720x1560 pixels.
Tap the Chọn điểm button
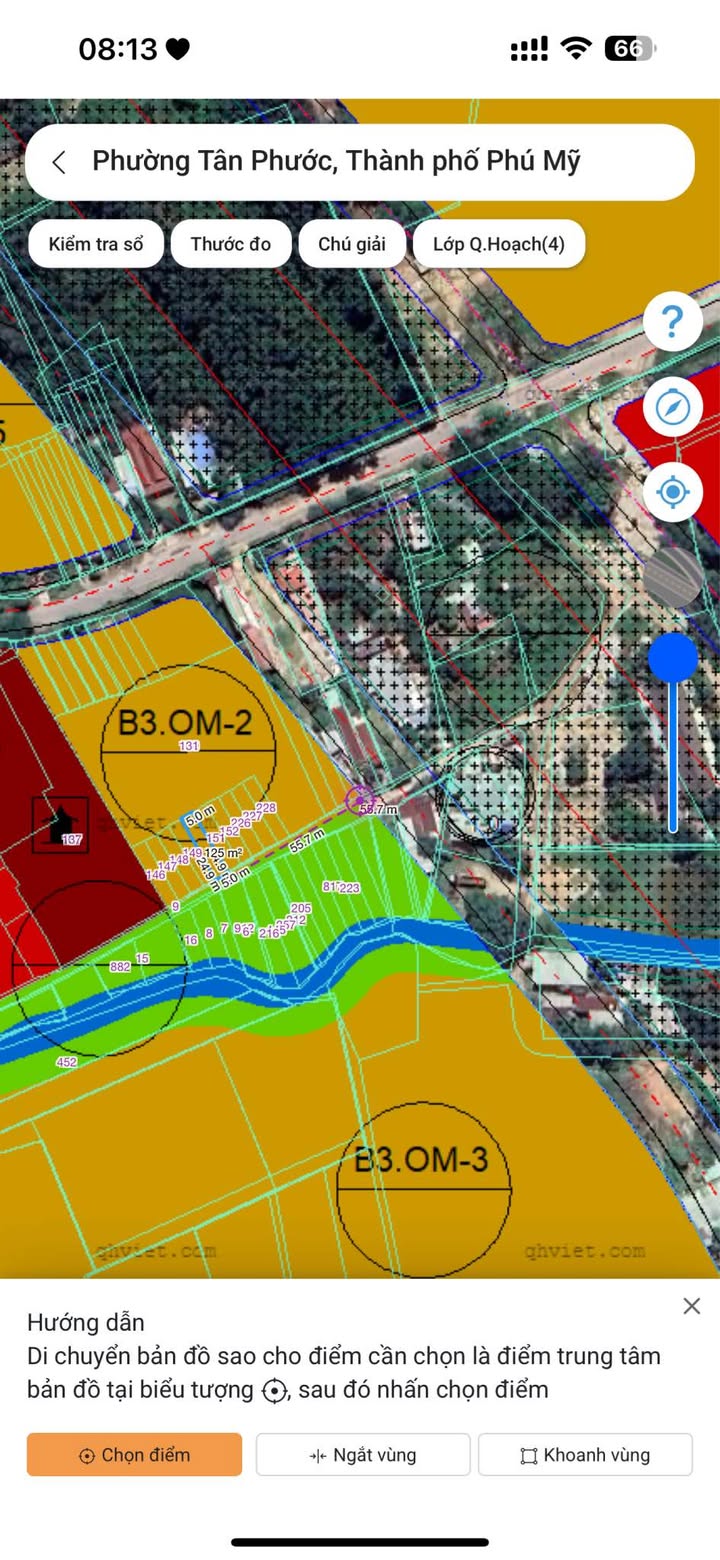click(x=134, y=1454)
